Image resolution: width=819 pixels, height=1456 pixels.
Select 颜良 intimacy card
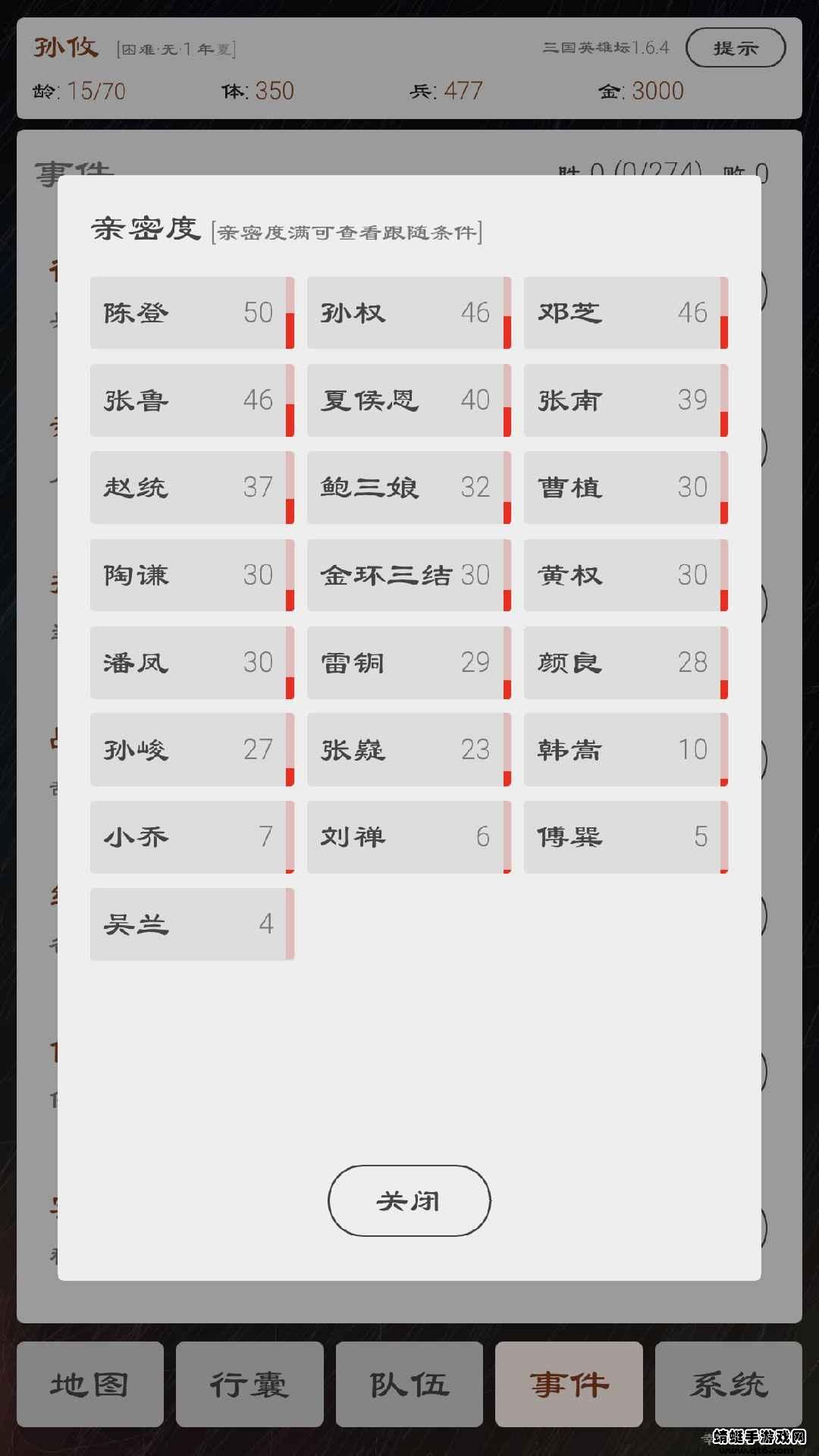[620, 662]
